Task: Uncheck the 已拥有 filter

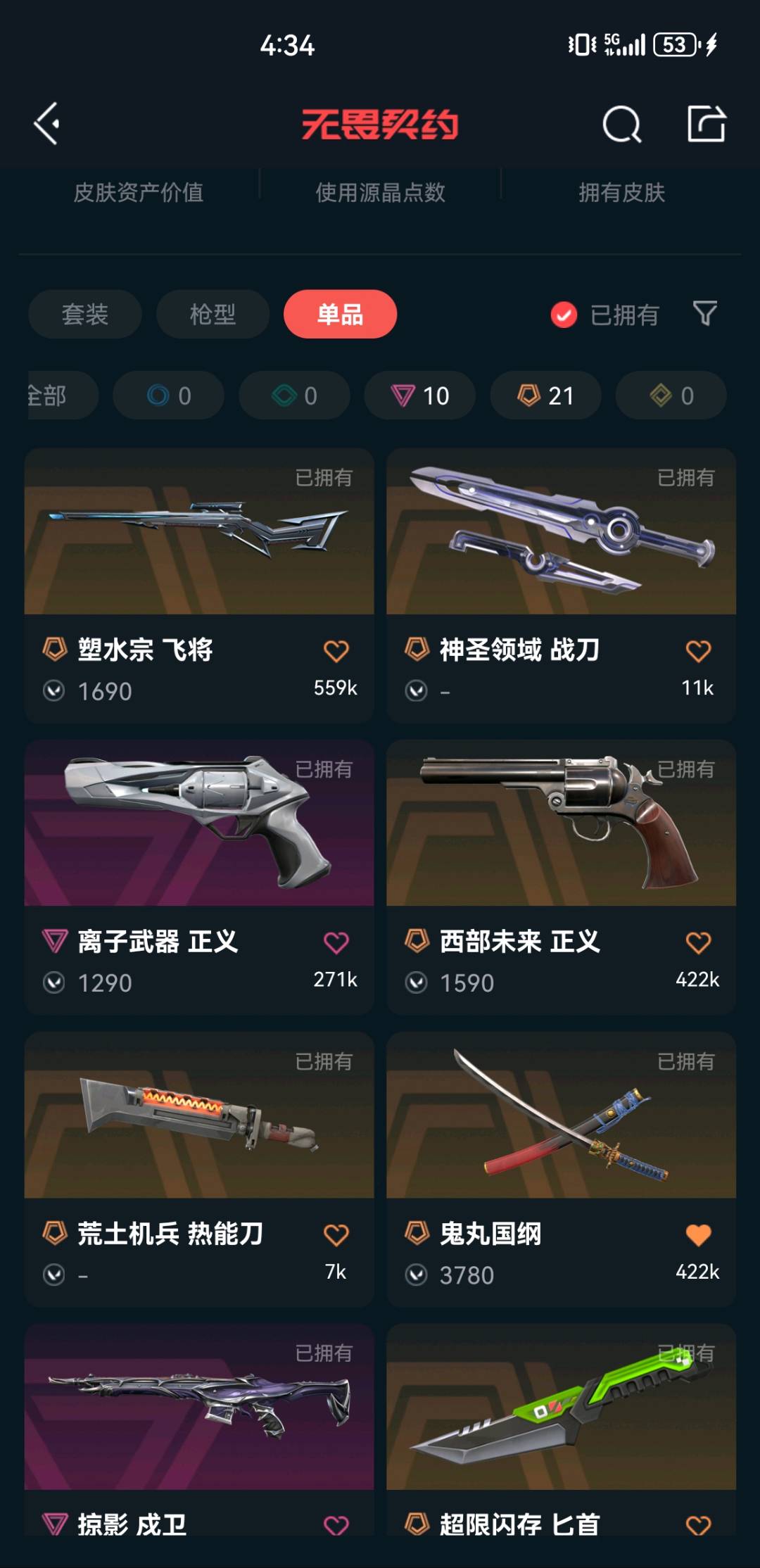Action: click(605, 315)
